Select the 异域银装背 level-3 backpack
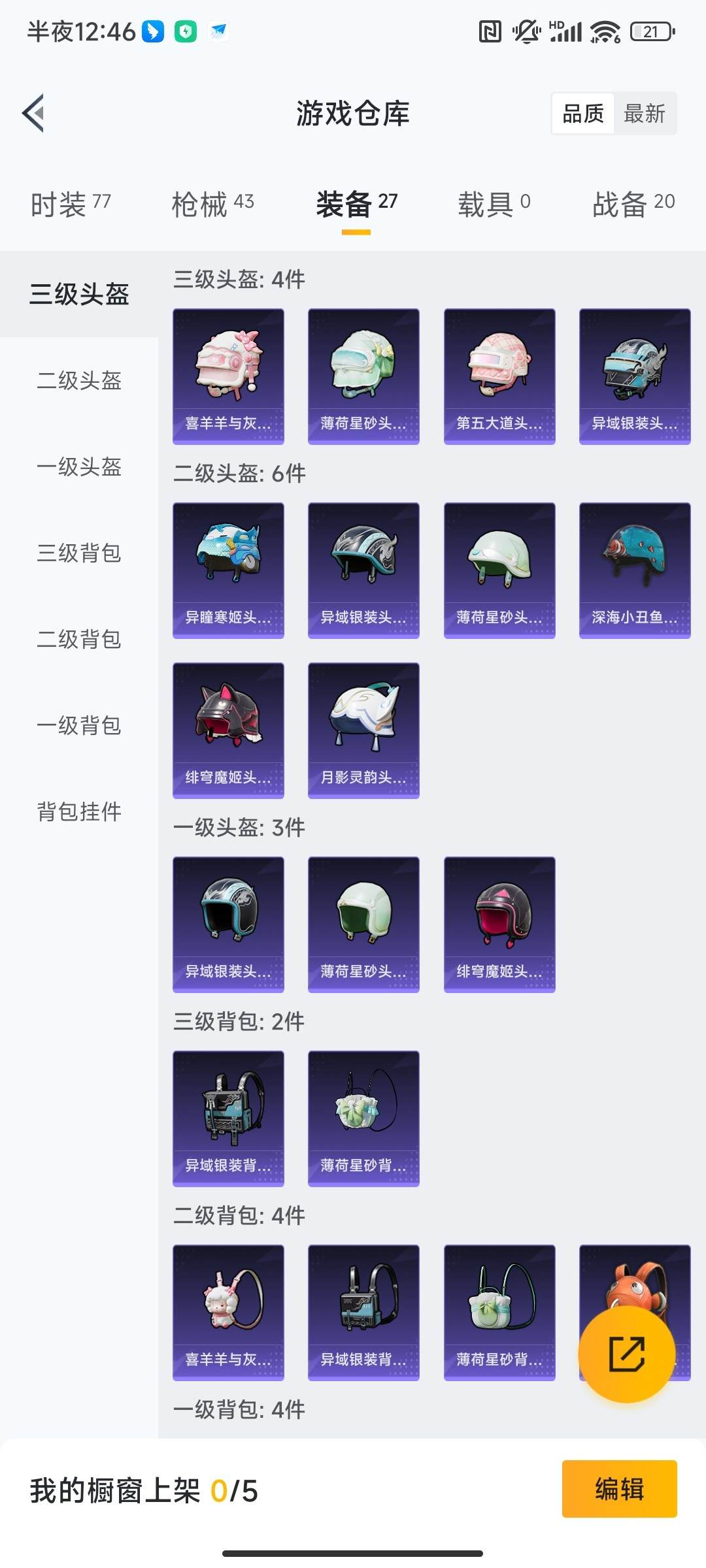This screenshot has width=706, height=1568. (x=228, y=1119)
